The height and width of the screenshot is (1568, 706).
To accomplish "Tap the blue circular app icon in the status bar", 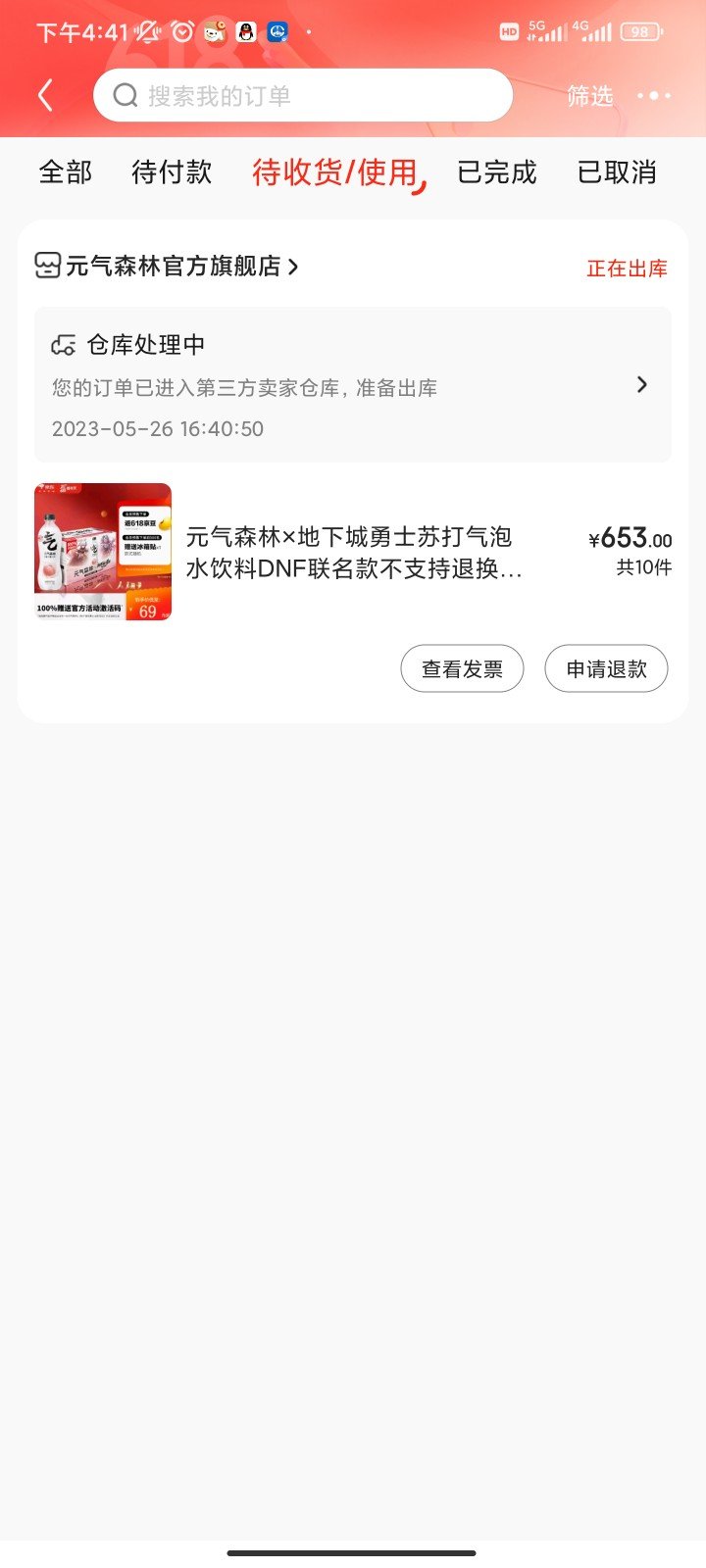I will 277,30.
